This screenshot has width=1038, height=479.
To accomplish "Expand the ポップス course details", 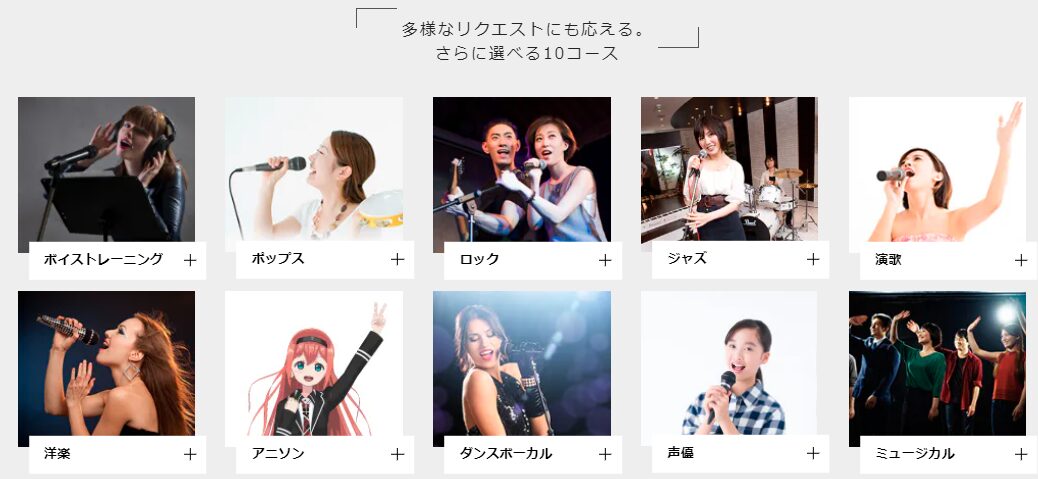I will 397,259.
